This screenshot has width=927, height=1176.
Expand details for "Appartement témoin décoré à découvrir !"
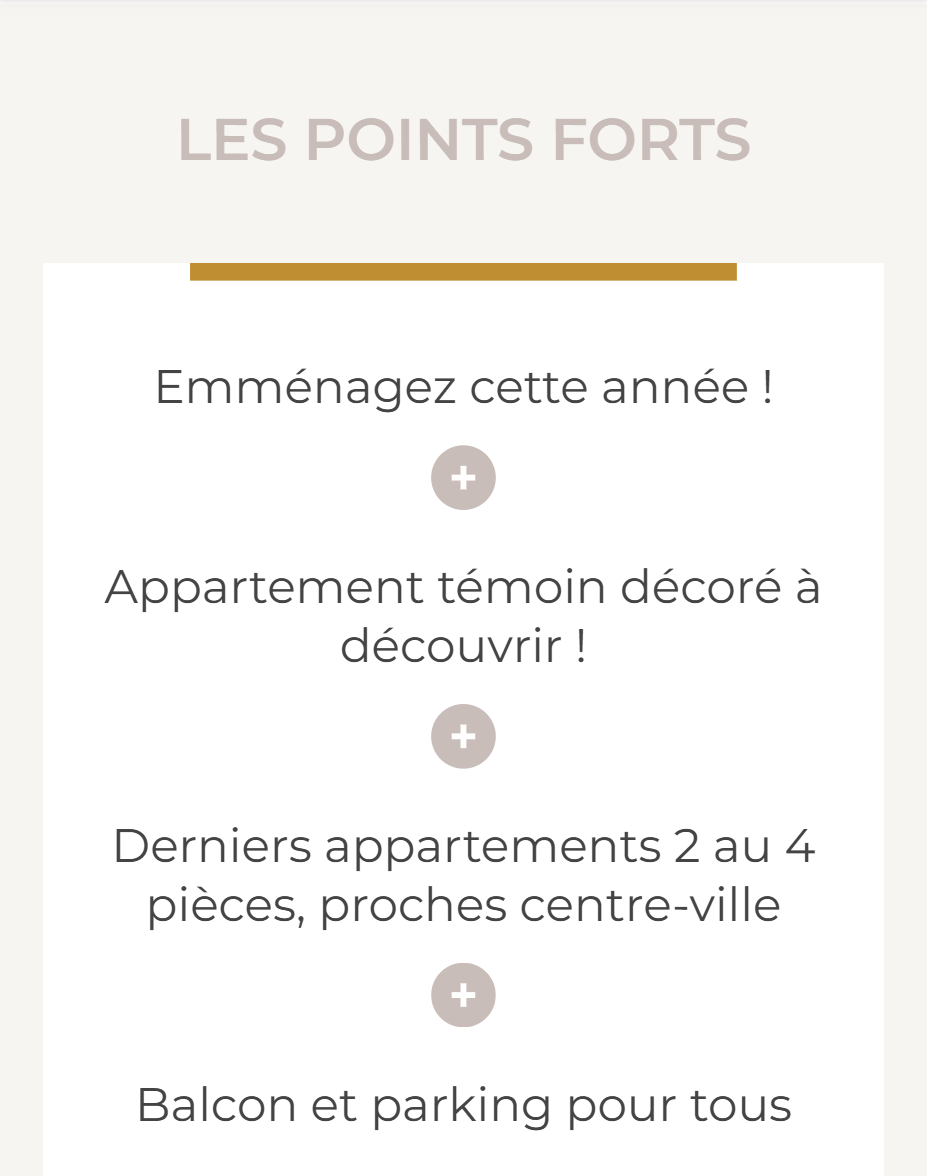463,736
